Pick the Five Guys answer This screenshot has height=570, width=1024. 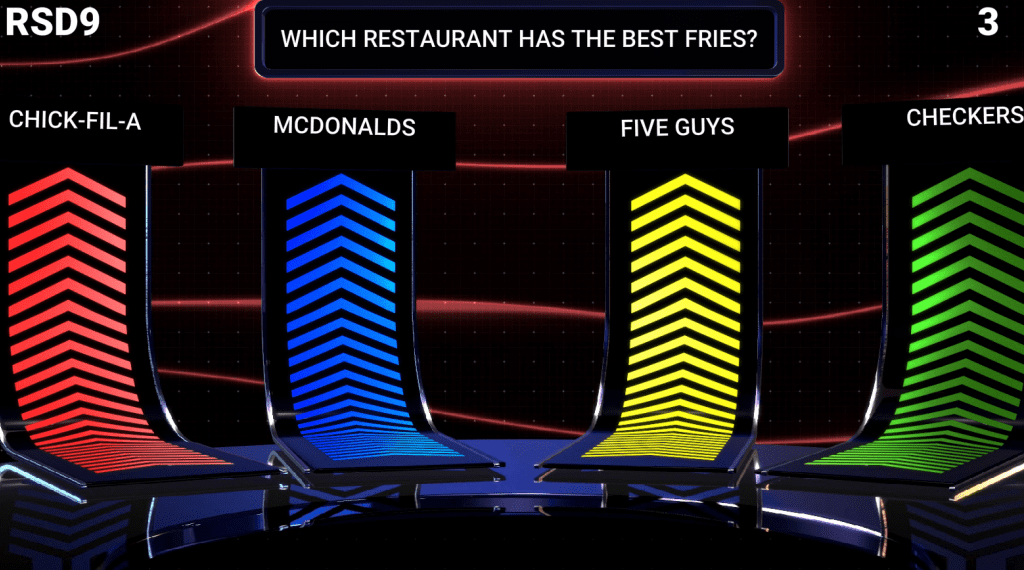point(677,128)
